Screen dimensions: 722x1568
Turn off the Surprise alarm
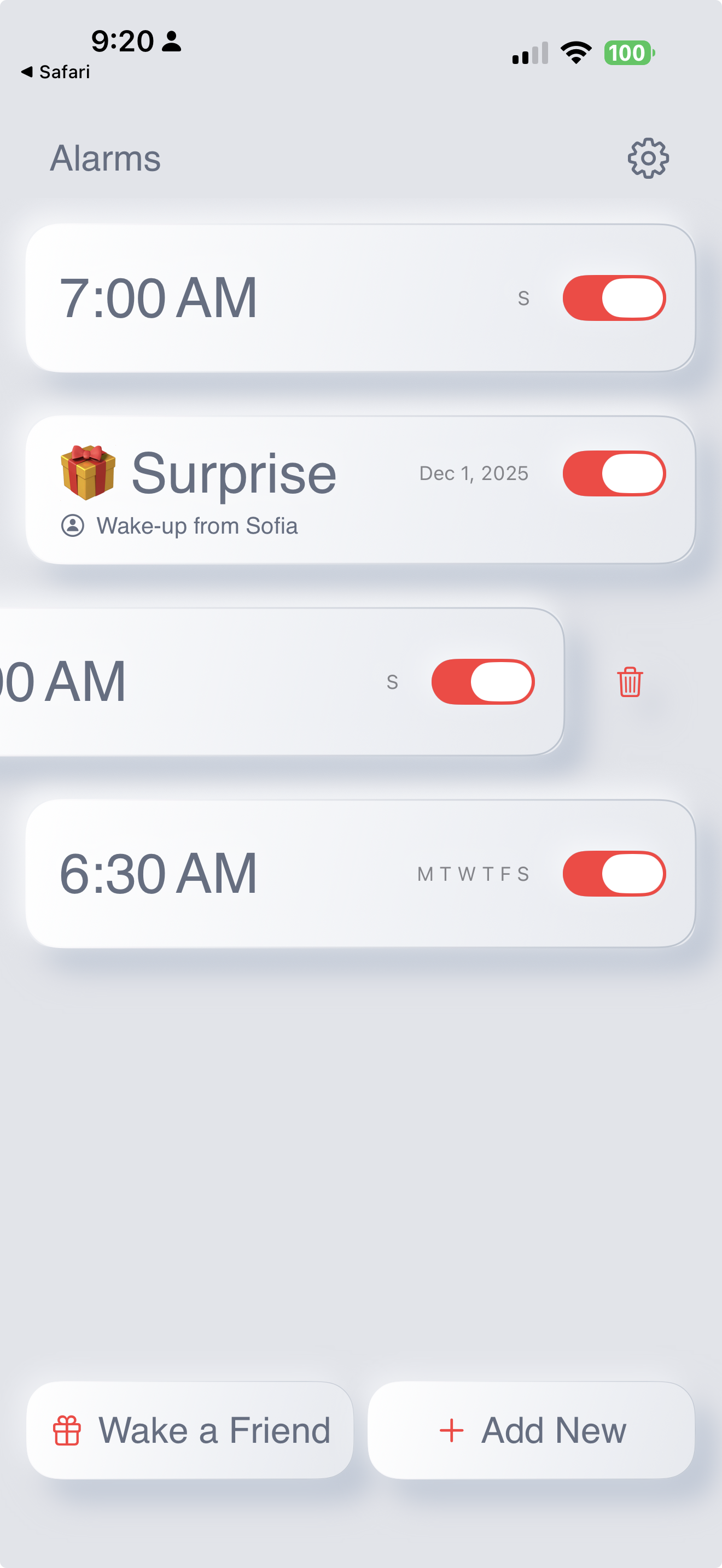click(x=614, y=473)
